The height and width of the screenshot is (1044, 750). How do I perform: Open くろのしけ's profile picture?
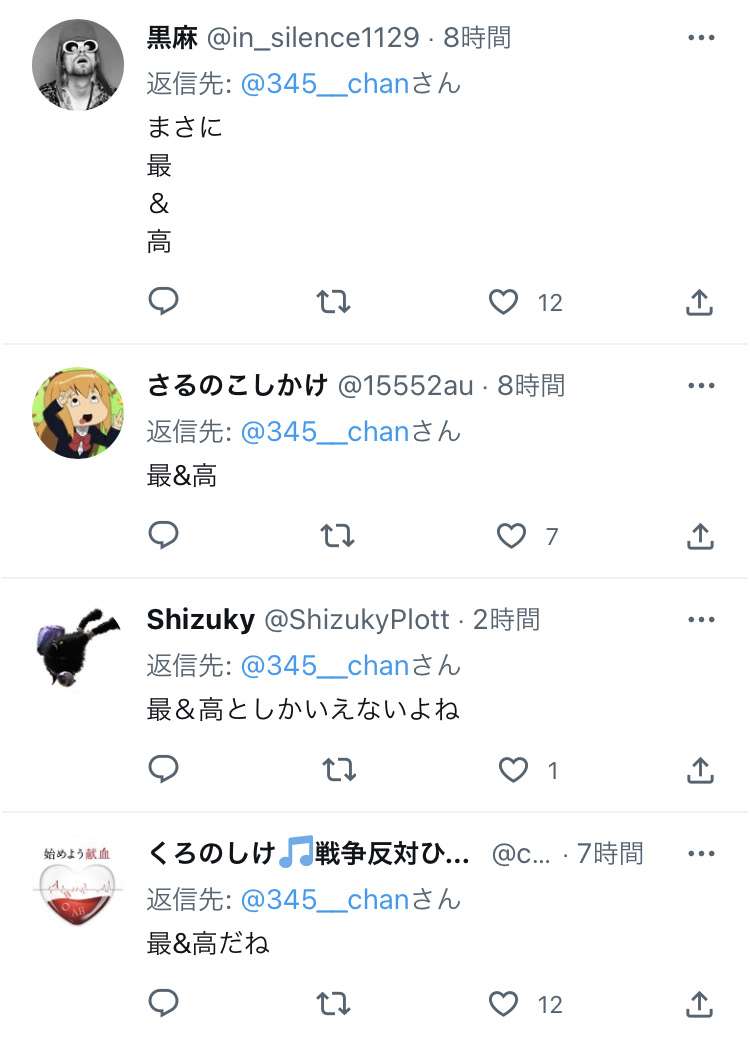tap(78, 881)
